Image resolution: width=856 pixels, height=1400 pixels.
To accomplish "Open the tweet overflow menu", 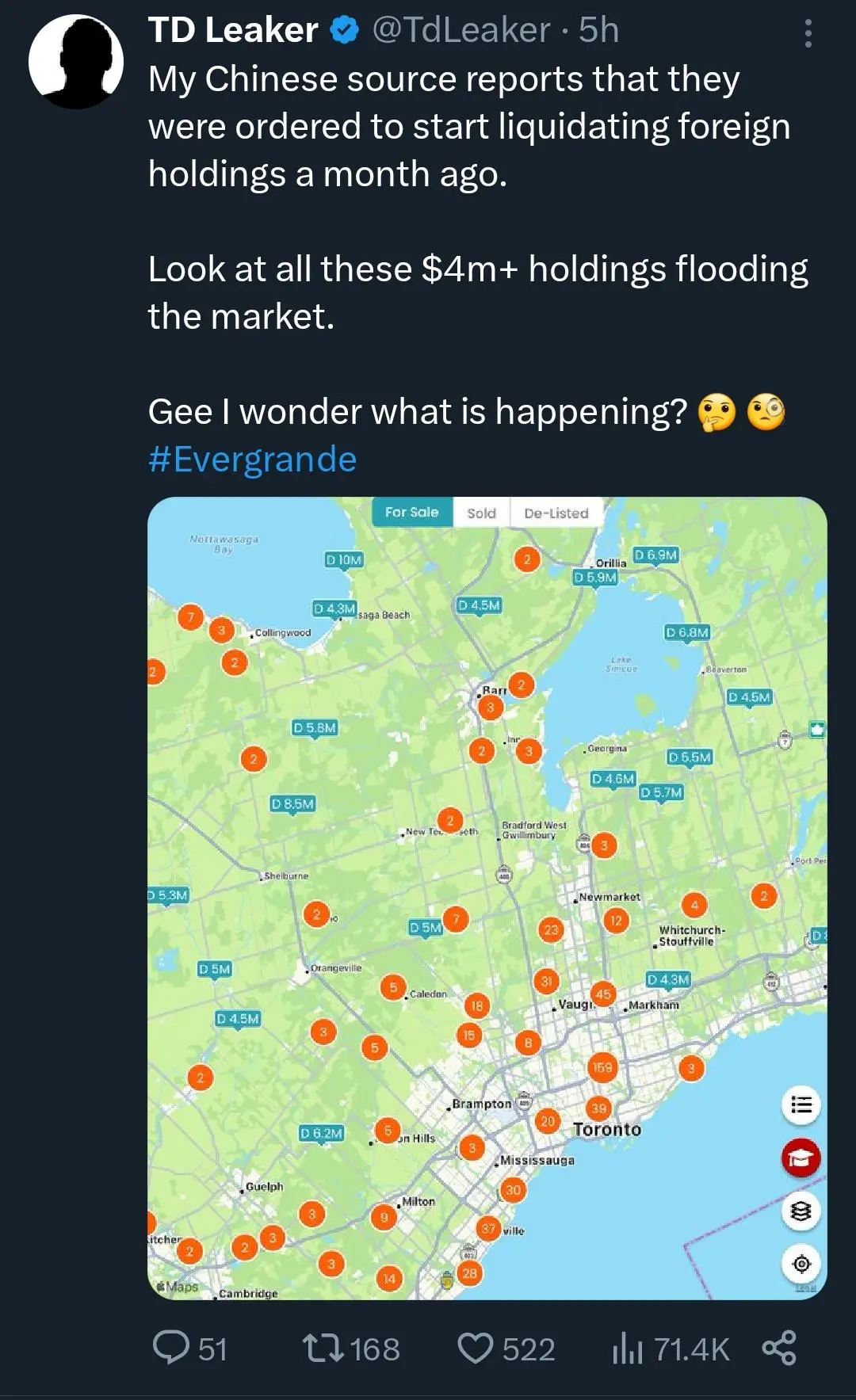I will click(x=808, y=33).
